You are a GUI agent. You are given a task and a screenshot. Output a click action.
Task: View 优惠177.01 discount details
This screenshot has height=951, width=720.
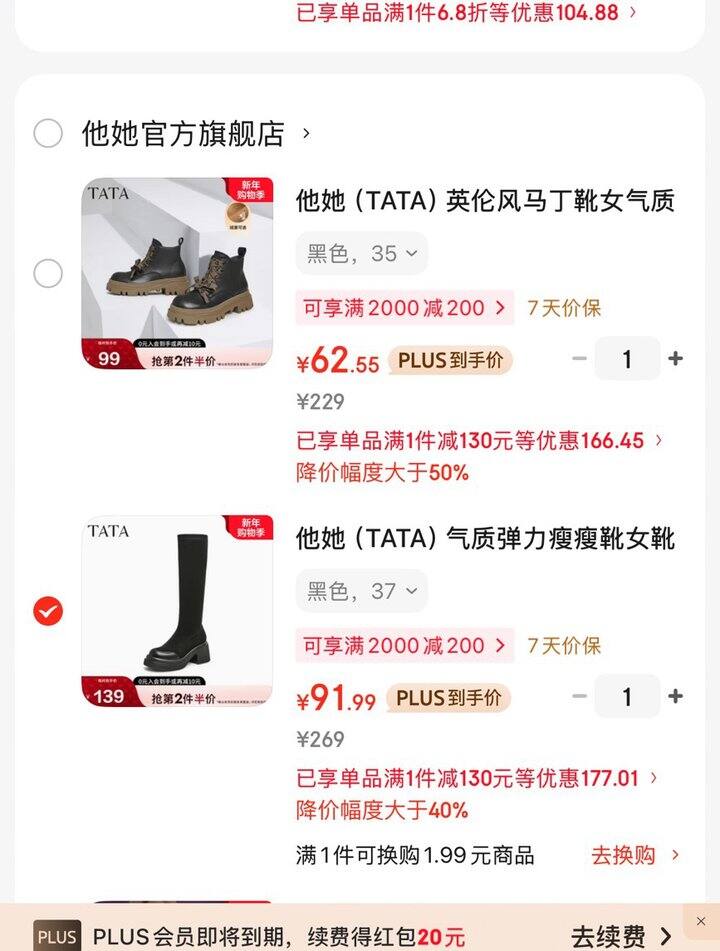coord(478,778)
